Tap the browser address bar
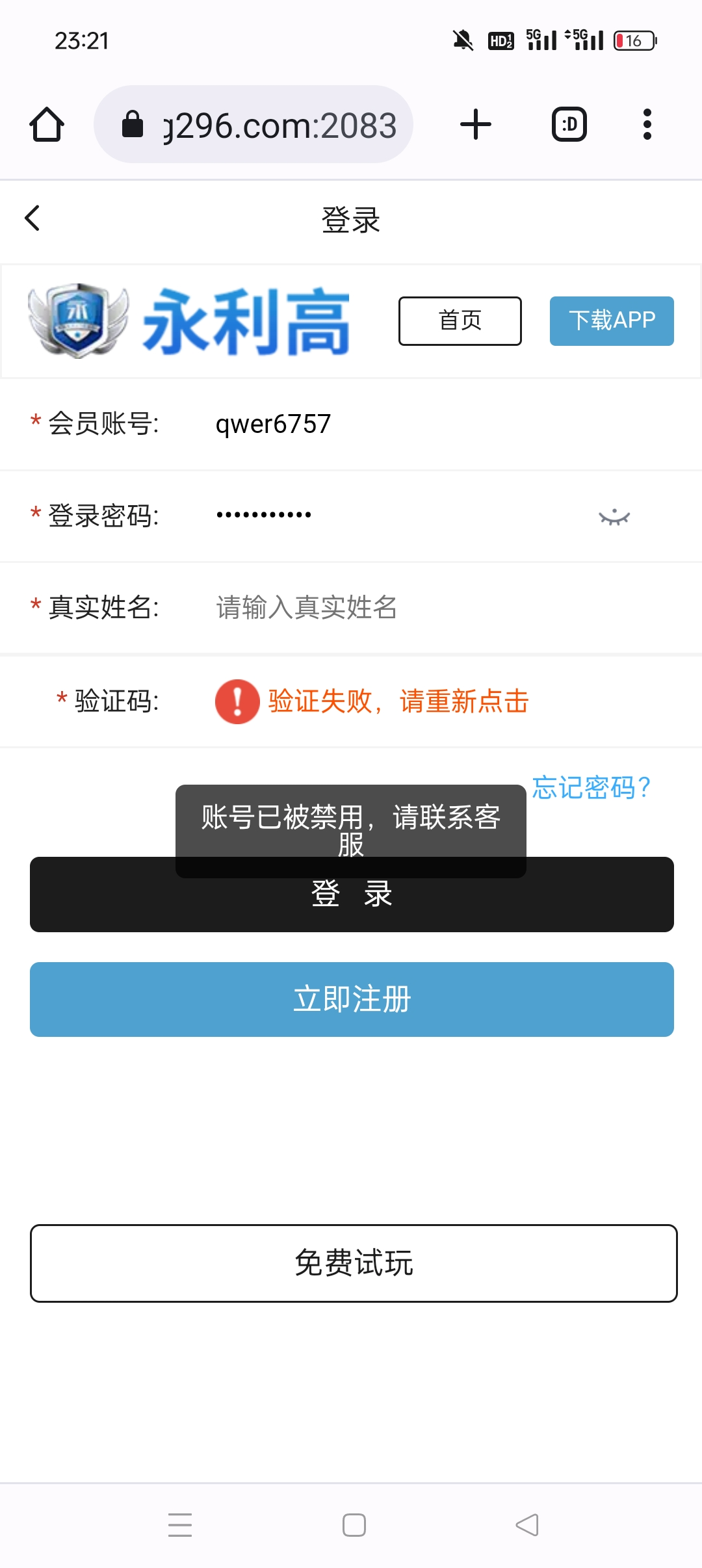This screenshot has width=702, height=1568. click(253, 124)
